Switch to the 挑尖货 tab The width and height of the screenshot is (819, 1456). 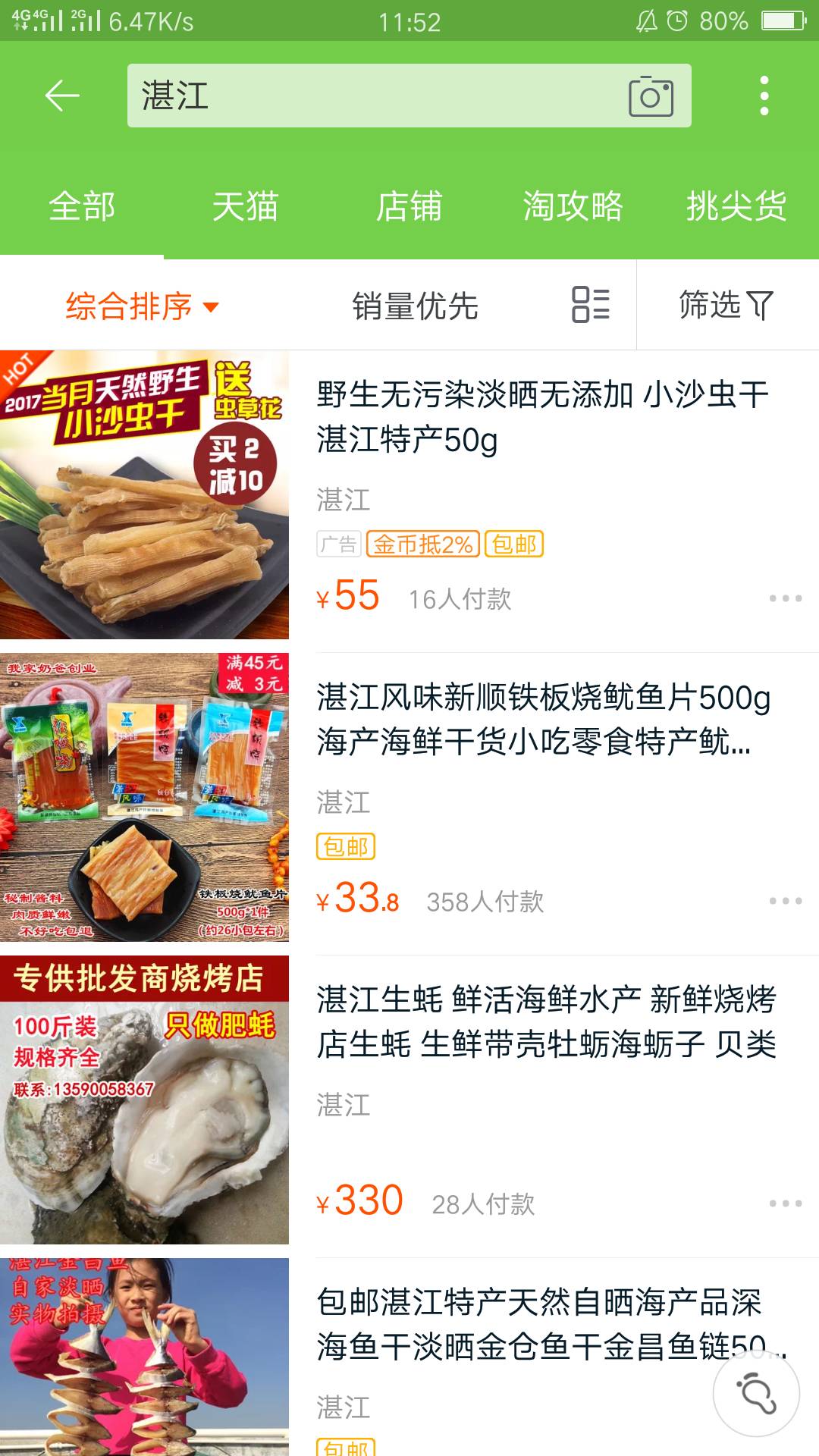click(736, 206)
